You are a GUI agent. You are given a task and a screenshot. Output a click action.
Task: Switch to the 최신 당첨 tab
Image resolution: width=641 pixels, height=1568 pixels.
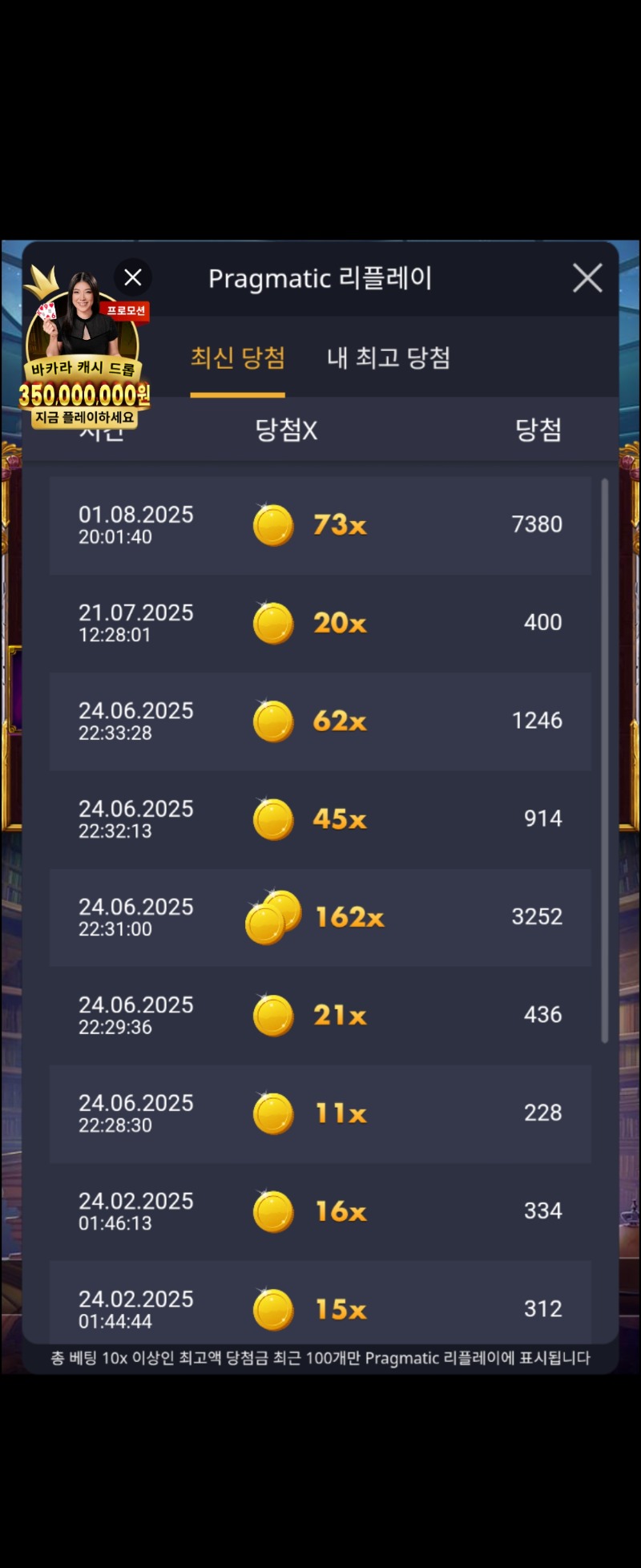pyautogui.click(x=237, y=358)
